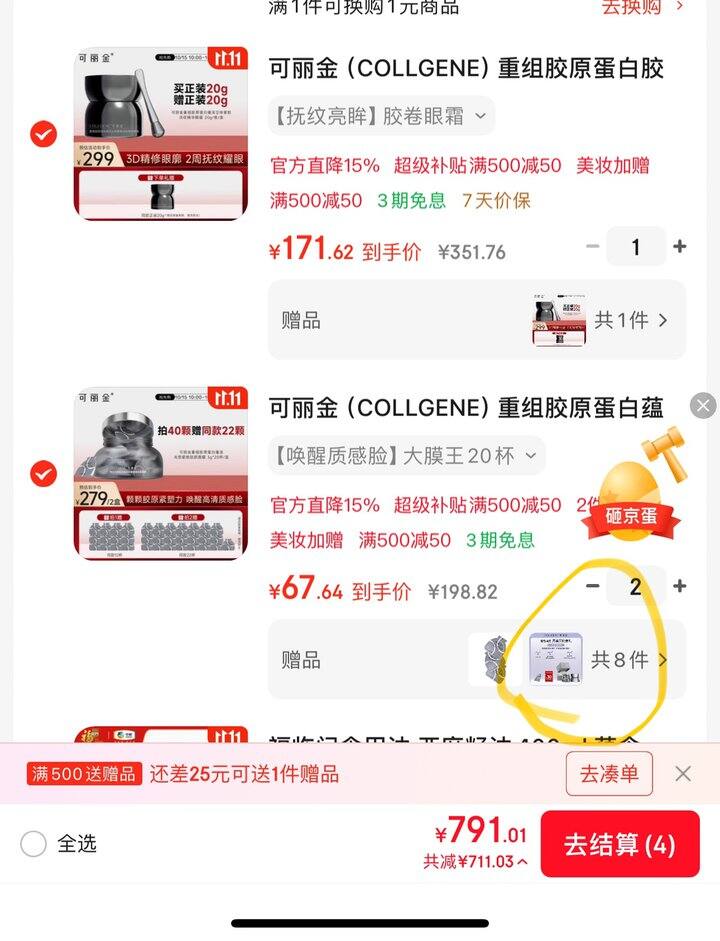
Task: Change the 【抚纹亮眸】胶卷眼霜 variant
Action: click(381, 116)
